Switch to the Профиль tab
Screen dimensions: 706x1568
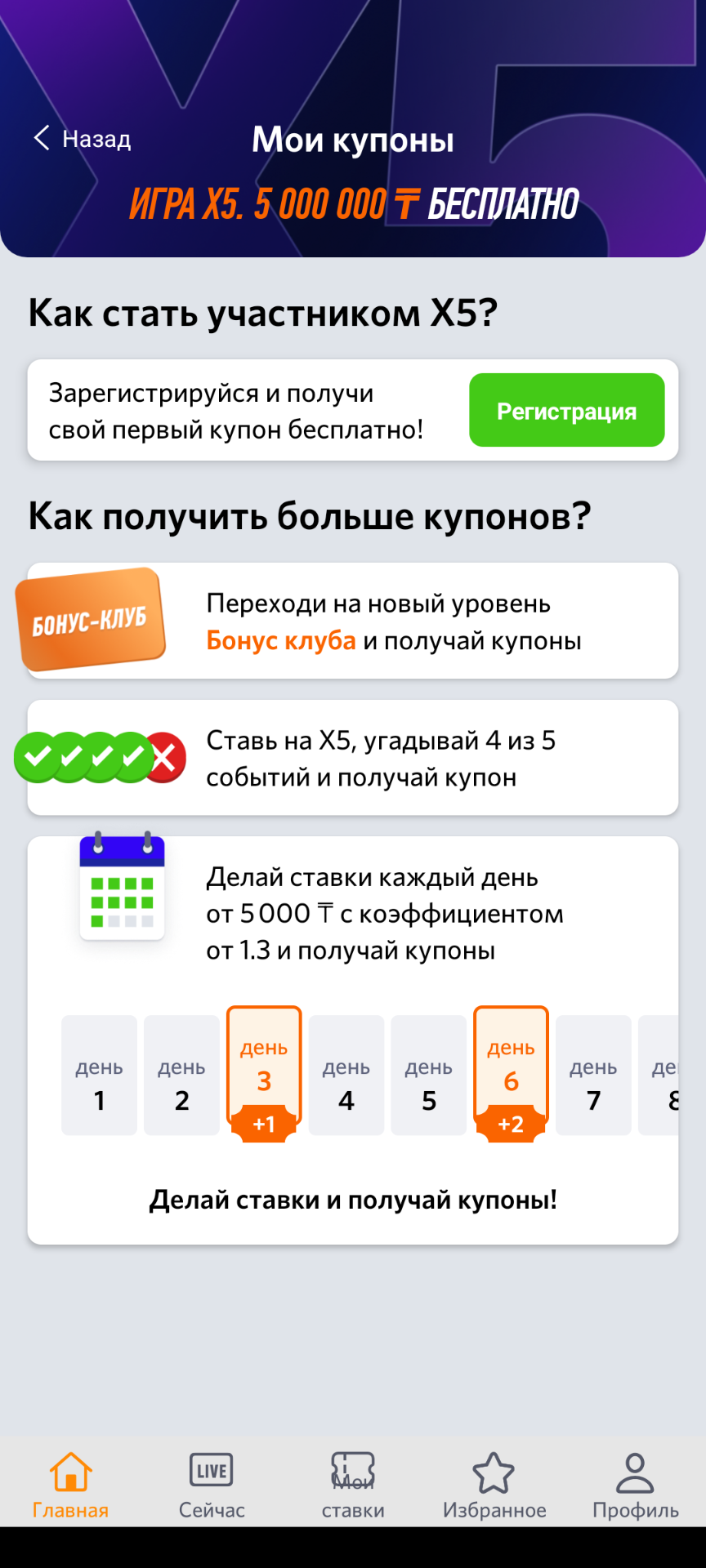[x=635, y=1486]
